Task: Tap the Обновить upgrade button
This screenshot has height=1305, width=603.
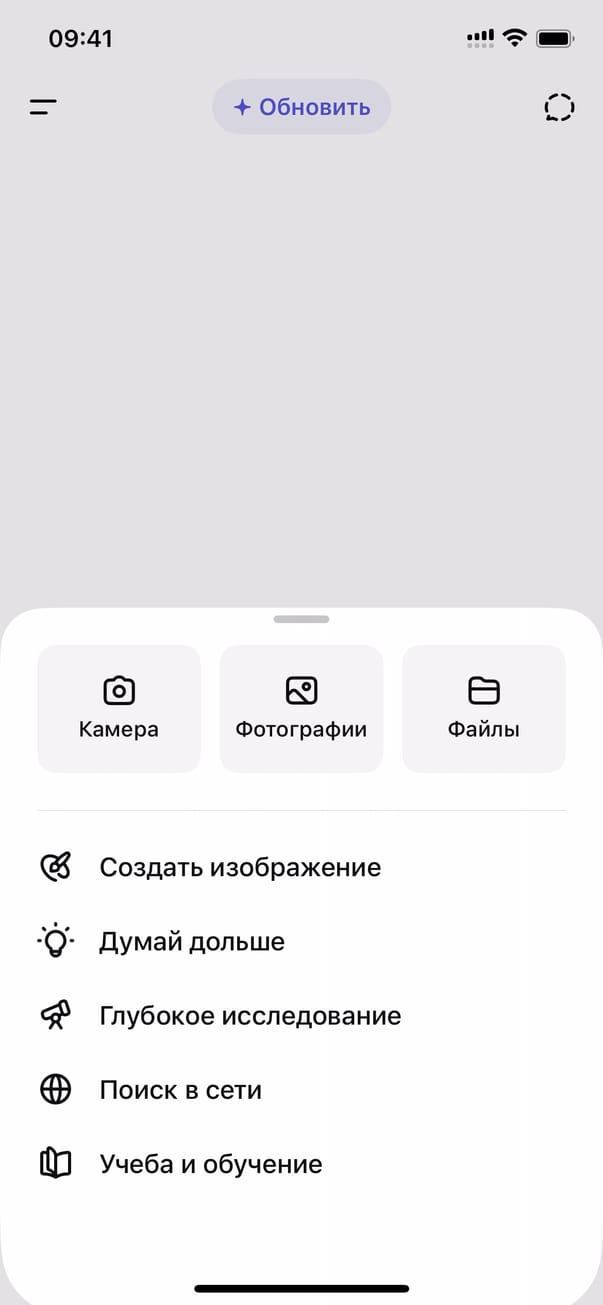Action: 301,107
